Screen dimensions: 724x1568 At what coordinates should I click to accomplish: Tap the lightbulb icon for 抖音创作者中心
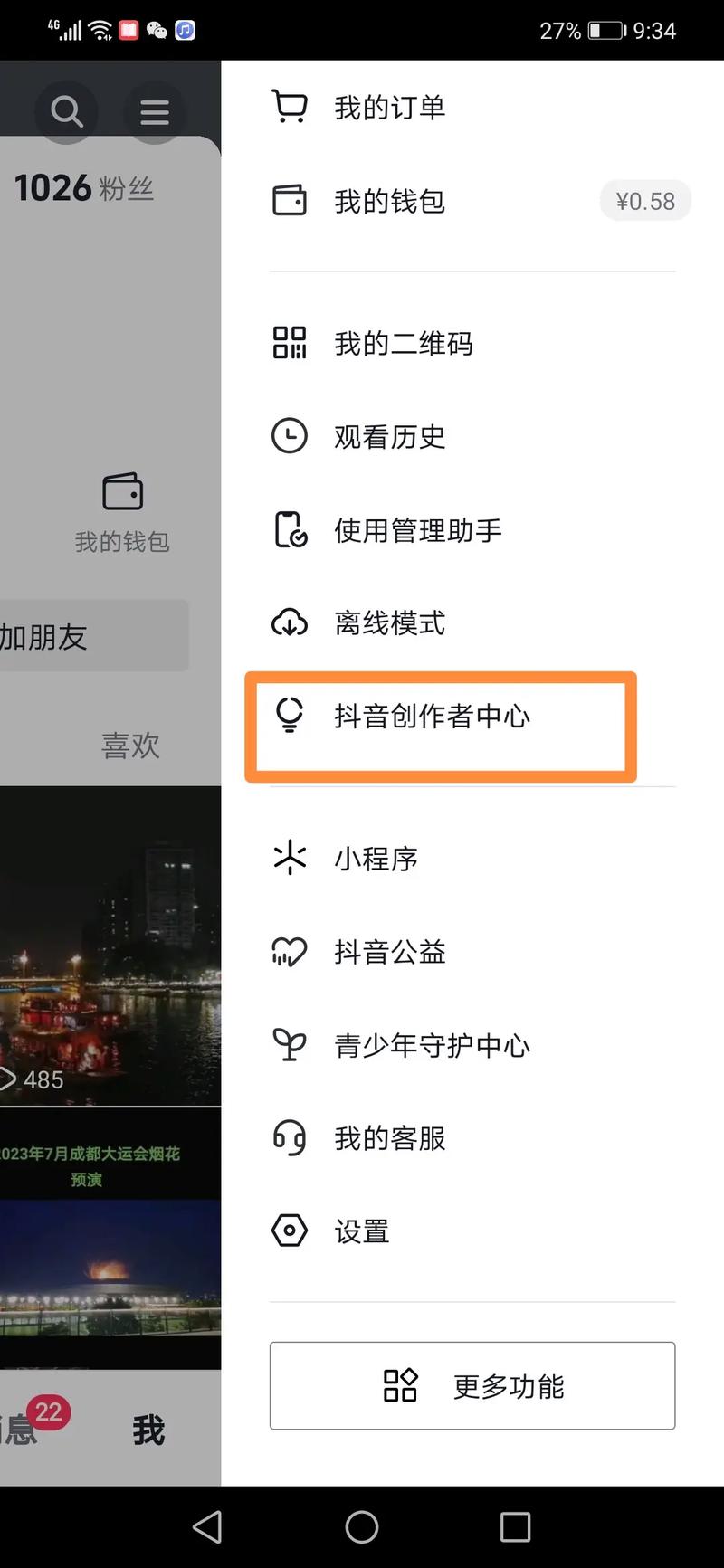point(289,715)
